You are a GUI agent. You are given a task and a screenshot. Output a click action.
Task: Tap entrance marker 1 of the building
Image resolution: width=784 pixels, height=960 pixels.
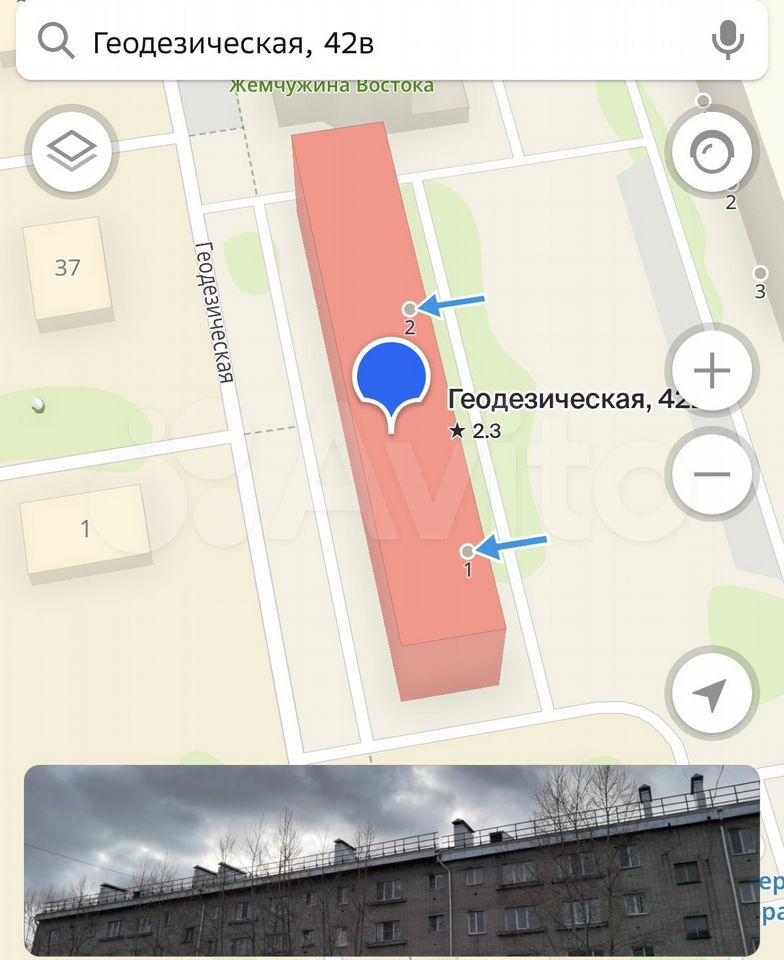[467, 552]
